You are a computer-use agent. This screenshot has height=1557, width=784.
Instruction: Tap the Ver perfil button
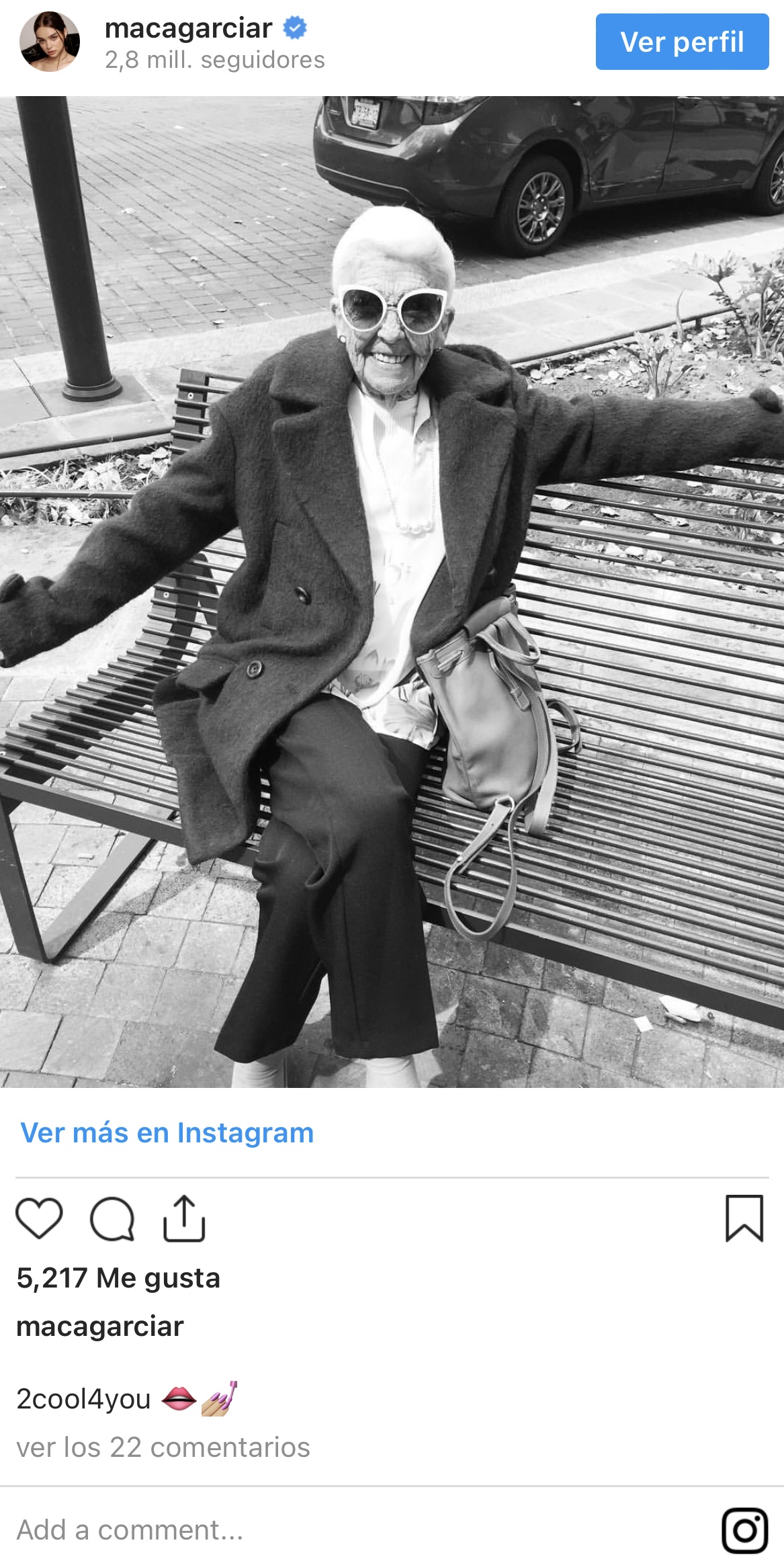click(x=682, y=42)
